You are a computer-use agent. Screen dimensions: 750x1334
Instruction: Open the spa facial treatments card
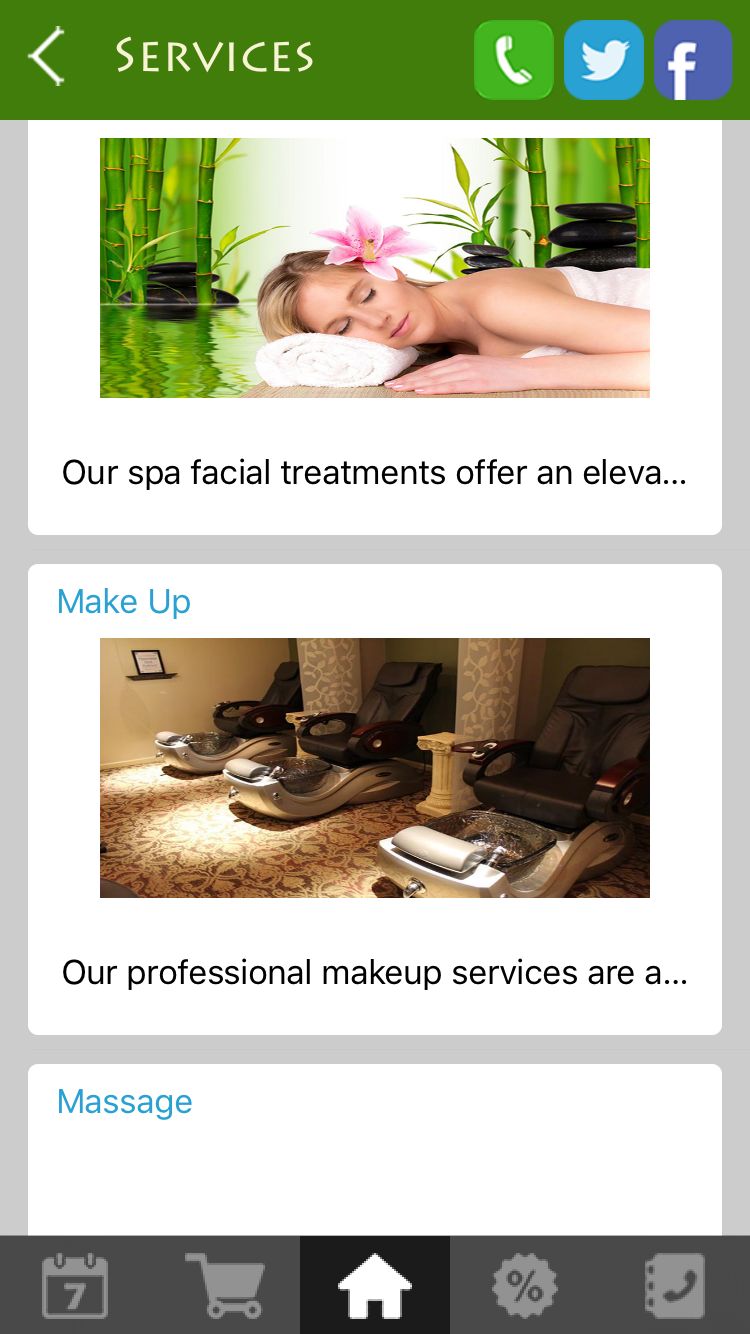coord(374,330)
